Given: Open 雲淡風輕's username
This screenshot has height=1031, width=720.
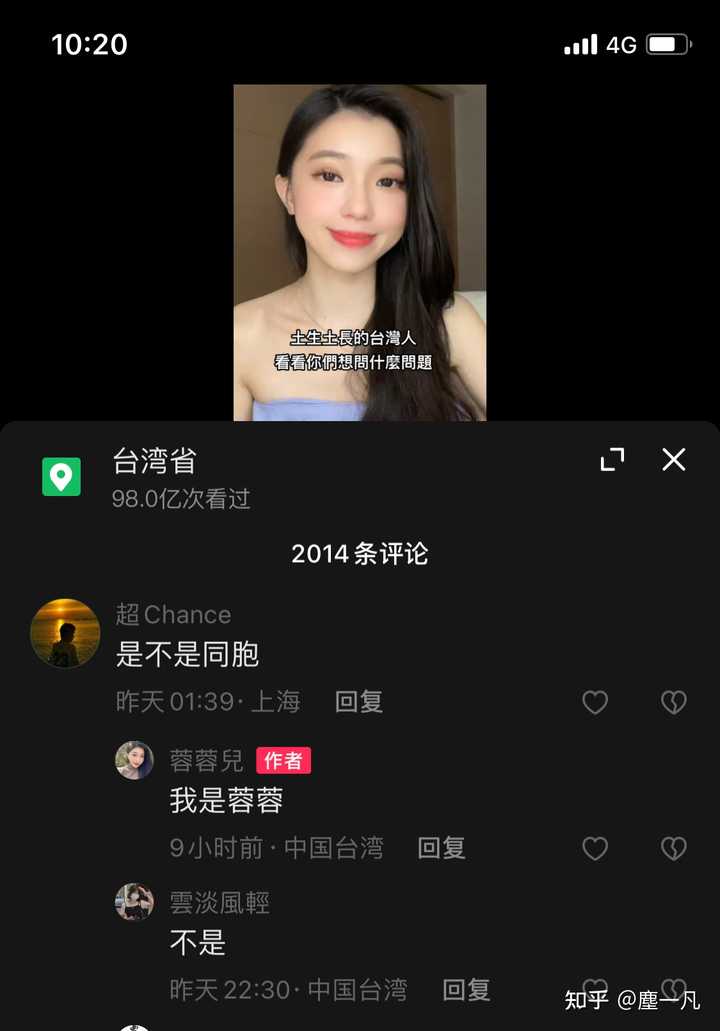Looking at the screenshot, I should 219,903.
